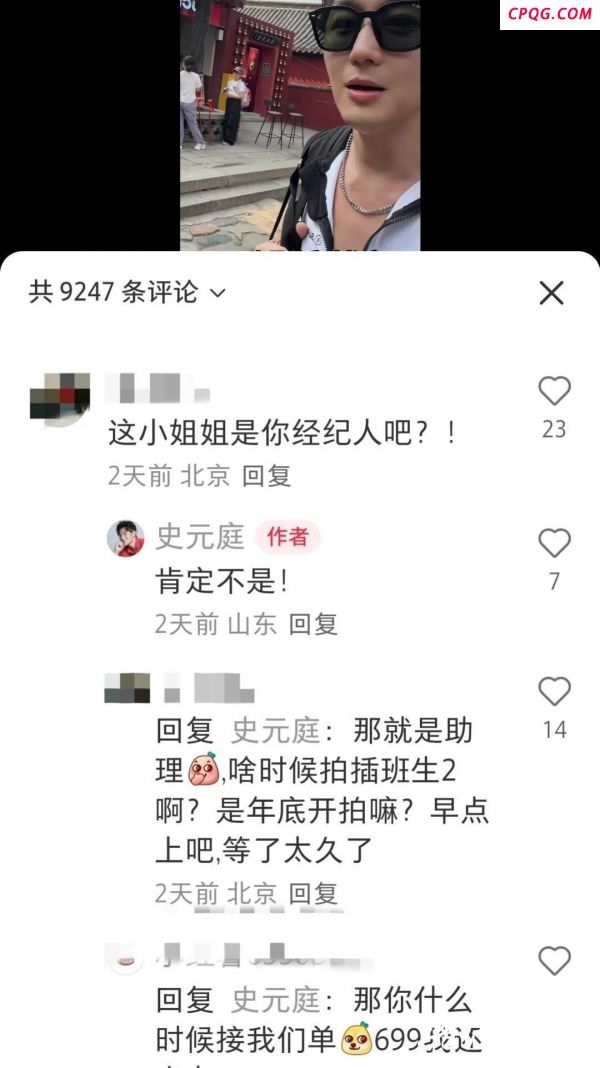Close the comments panel
600x1068 pixels.
[551, 292]
